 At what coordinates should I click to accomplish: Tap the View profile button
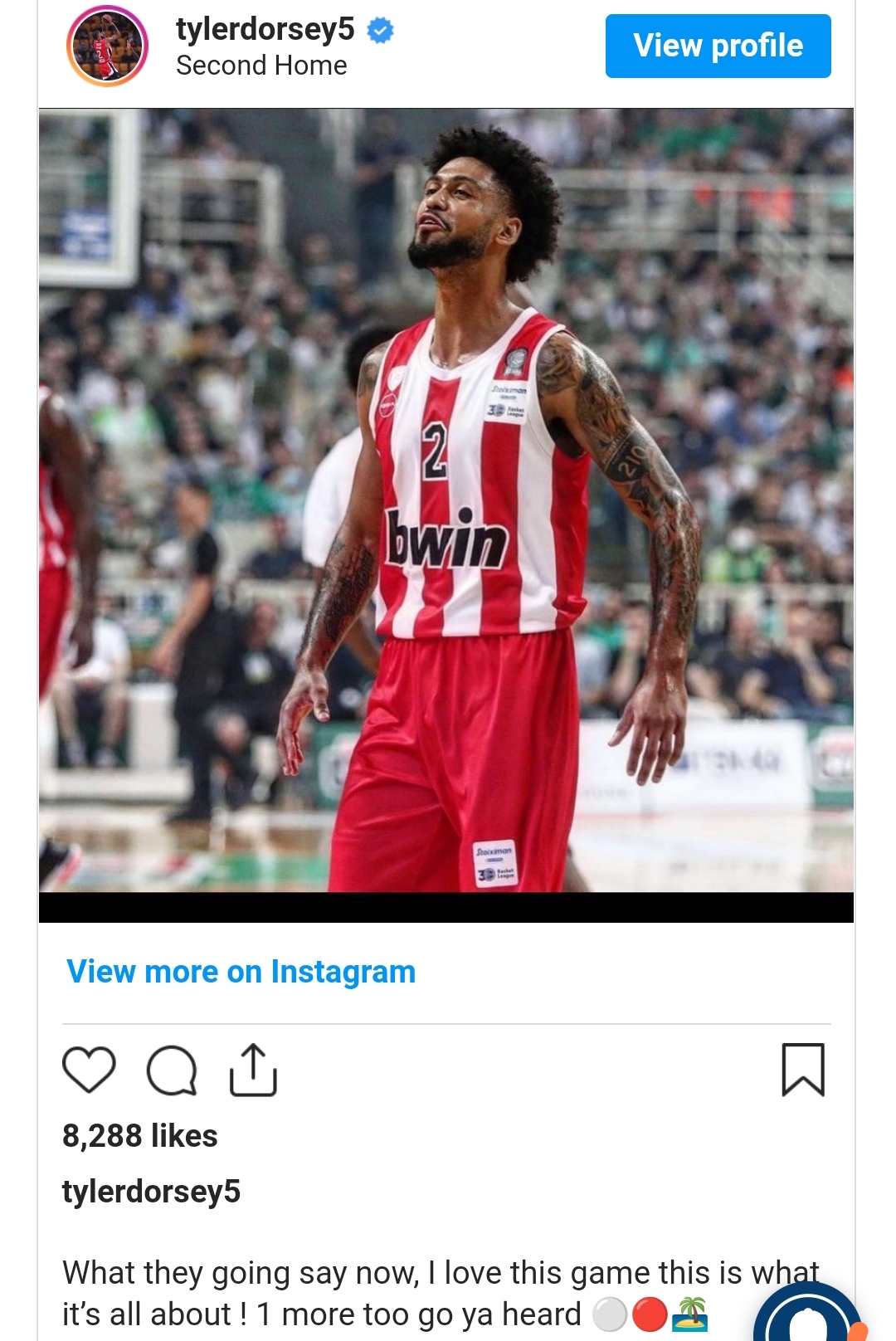point(718,46)
